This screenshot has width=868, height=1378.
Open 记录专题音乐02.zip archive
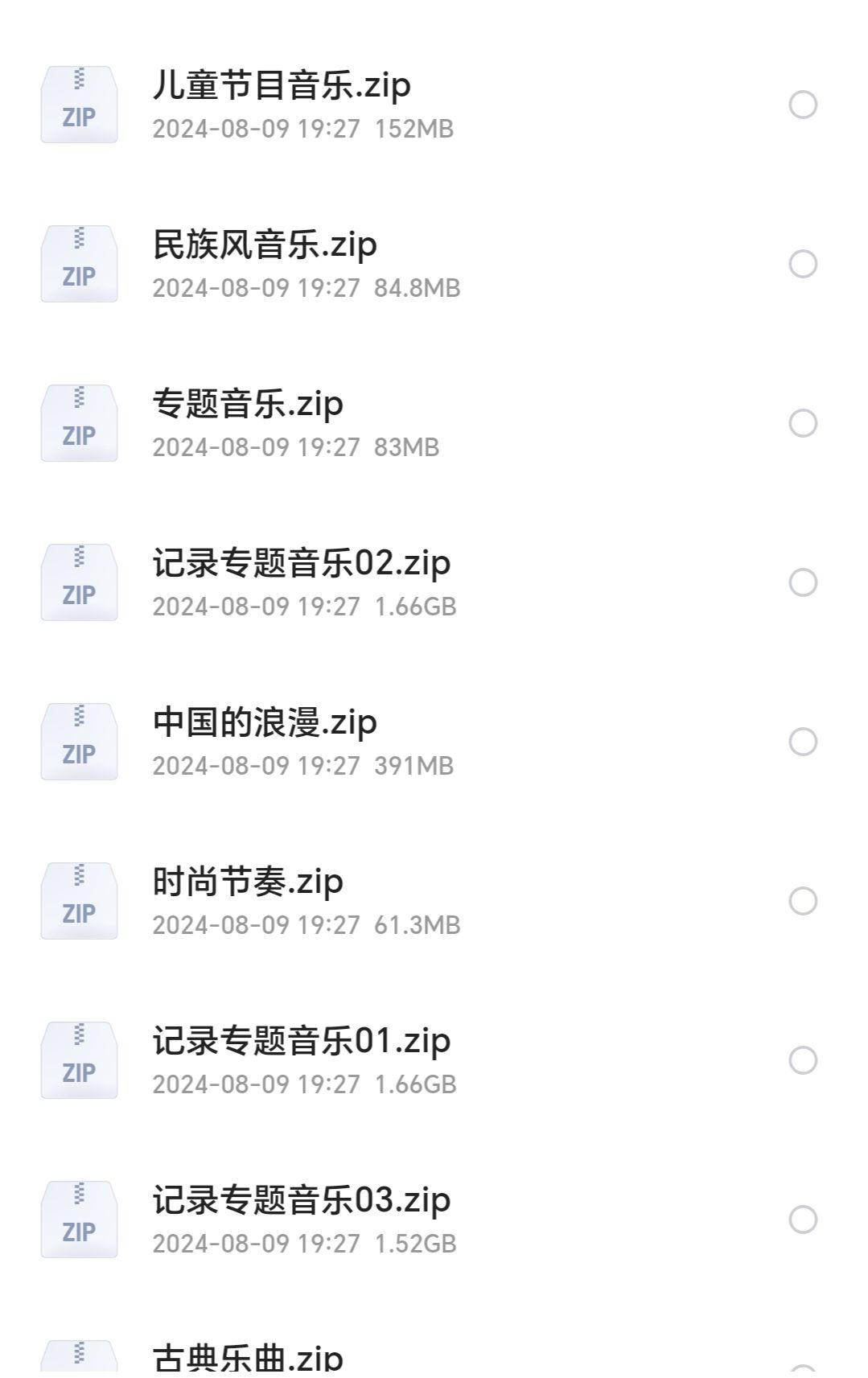point(302,564)
